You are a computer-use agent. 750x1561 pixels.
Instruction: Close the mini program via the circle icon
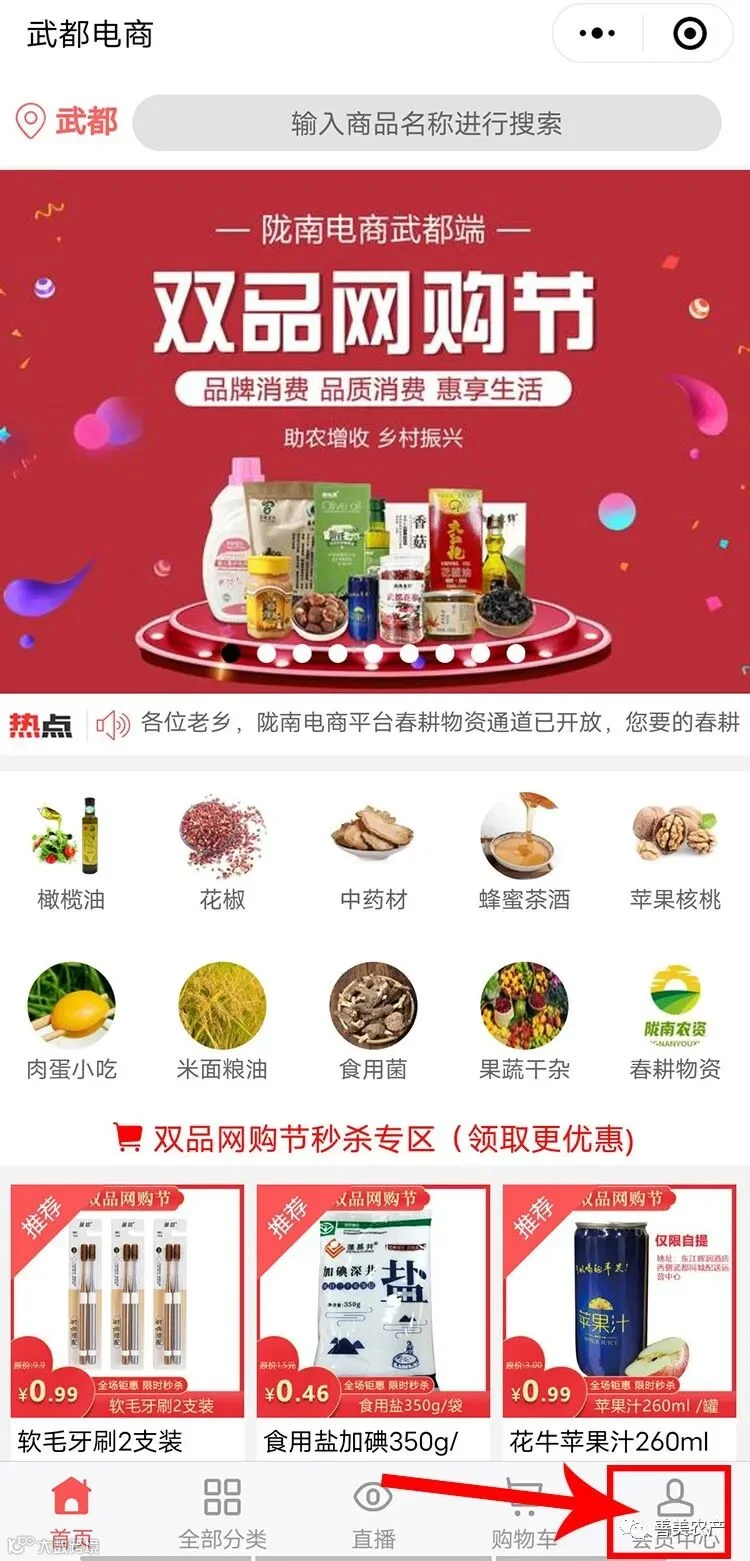689,34
